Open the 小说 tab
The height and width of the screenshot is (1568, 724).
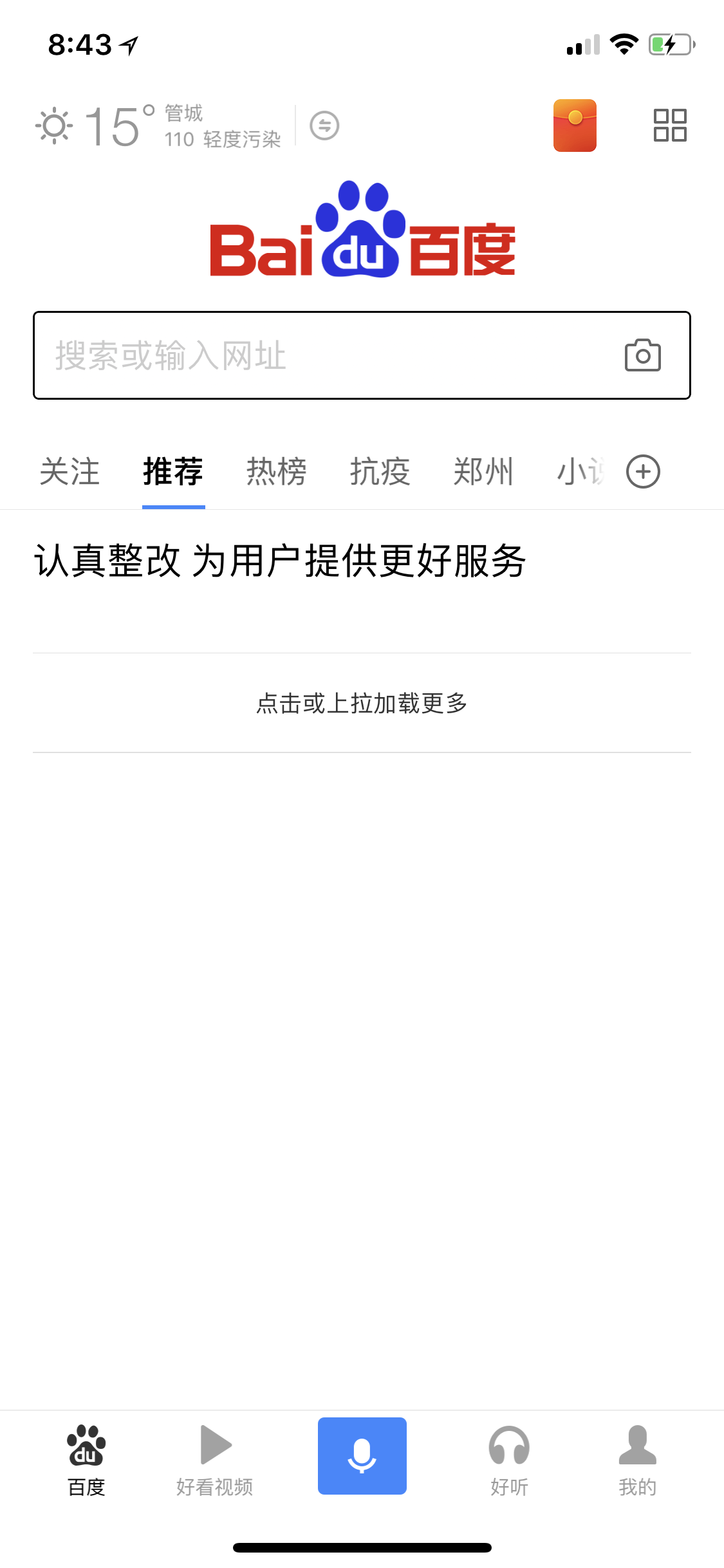click(580, 472)
